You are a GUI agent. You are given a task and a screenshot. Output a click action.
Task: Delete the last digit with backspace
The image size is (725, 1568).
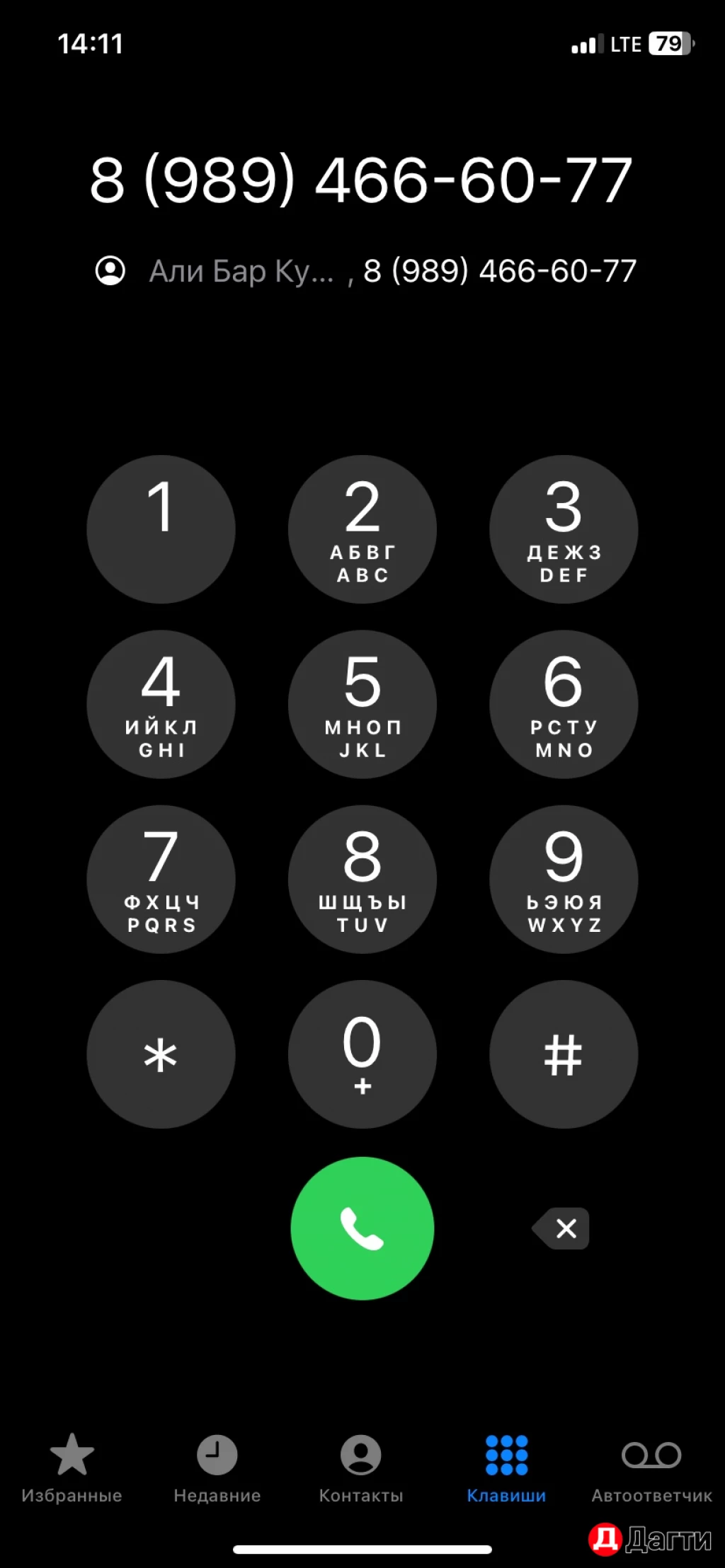coord(561,1228)
